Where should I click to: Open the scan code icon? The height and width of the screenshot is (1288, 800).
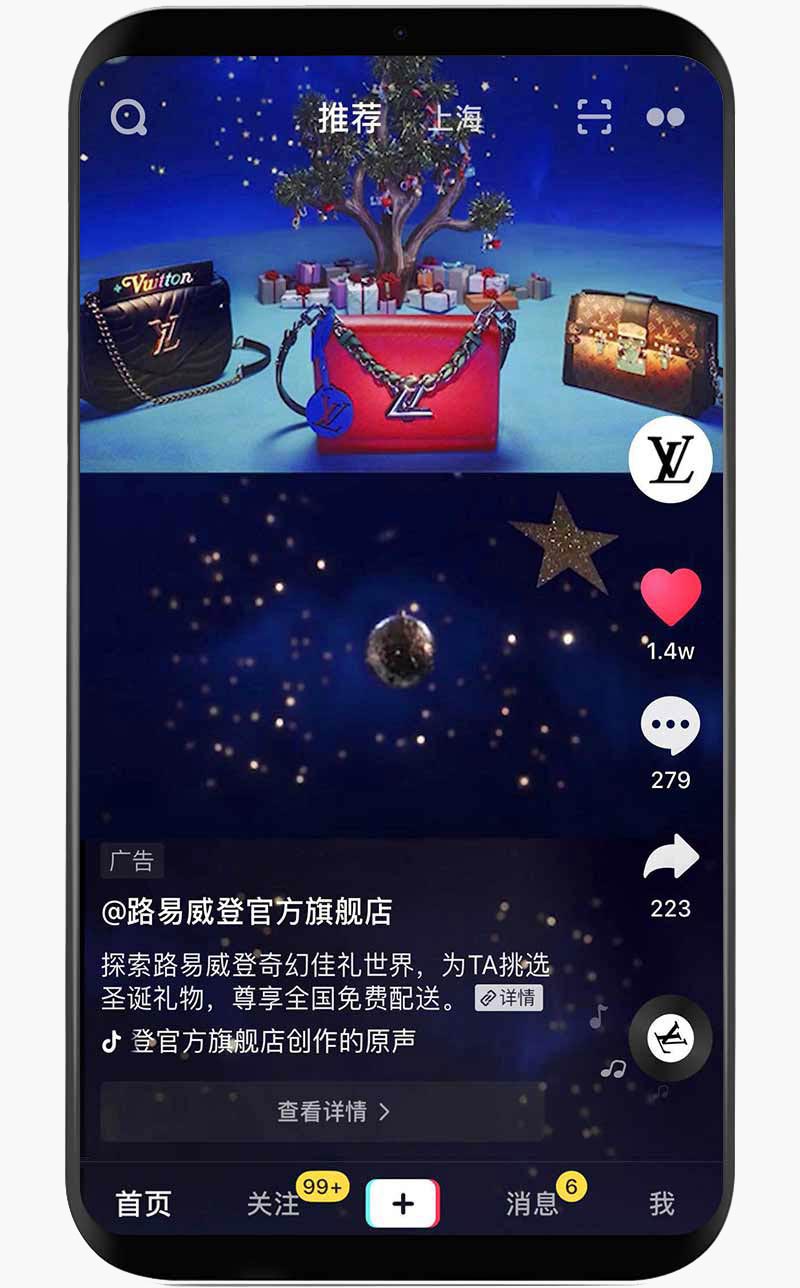coord(595,118)
